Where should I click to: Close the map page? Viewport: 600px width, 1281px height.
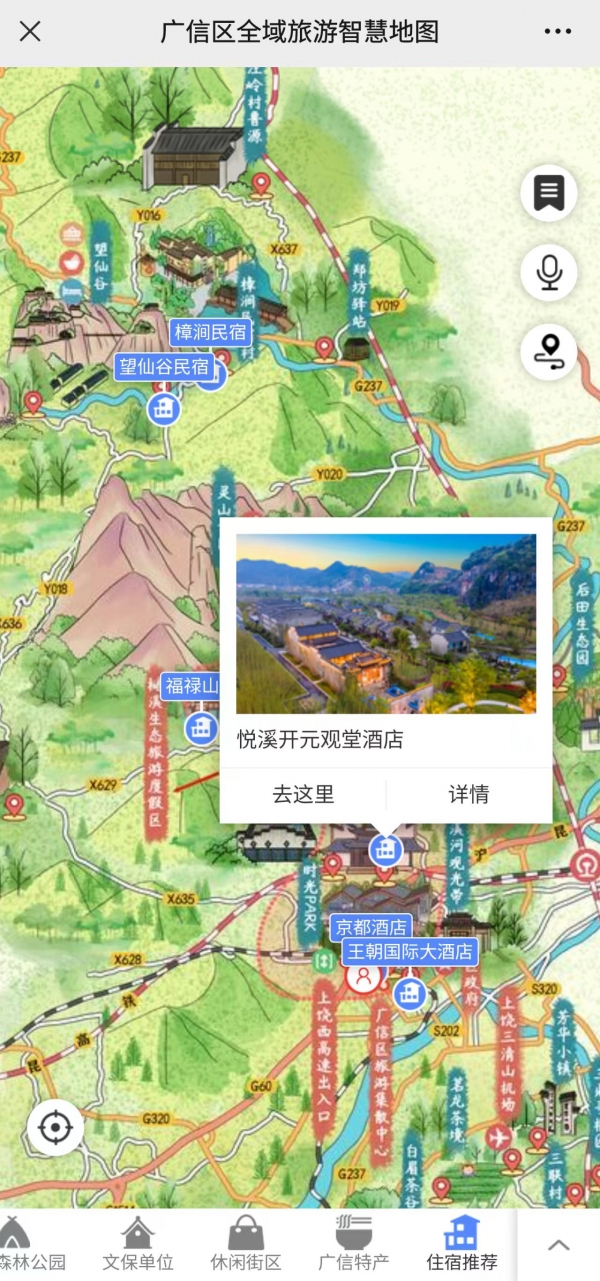(x=30, y=32)
